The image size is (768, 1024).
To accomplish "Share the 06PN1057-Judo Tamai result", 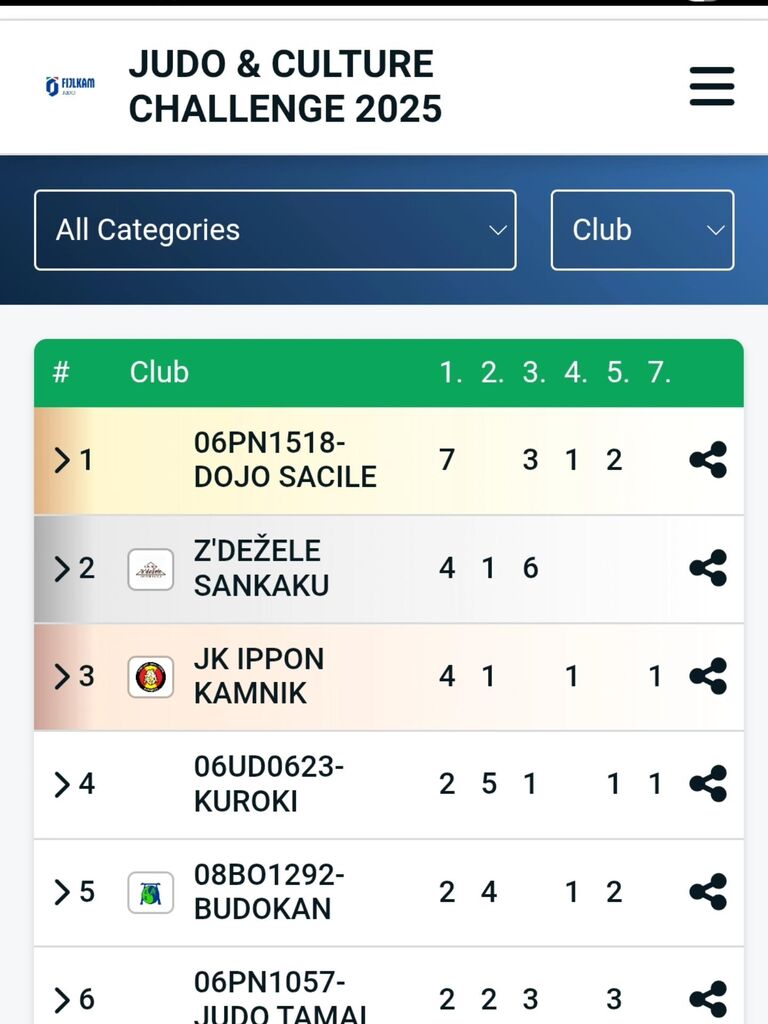I will (x=708, y=998).
